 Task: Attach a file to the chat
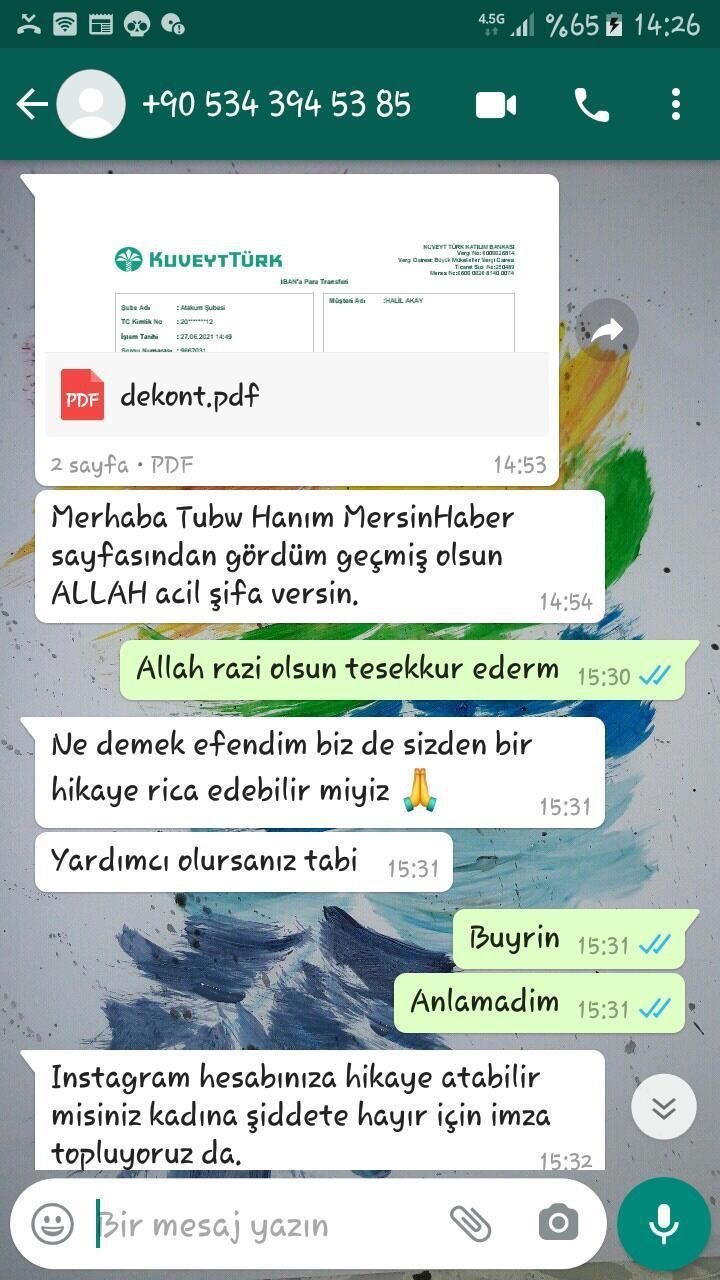coord(470,1223)
